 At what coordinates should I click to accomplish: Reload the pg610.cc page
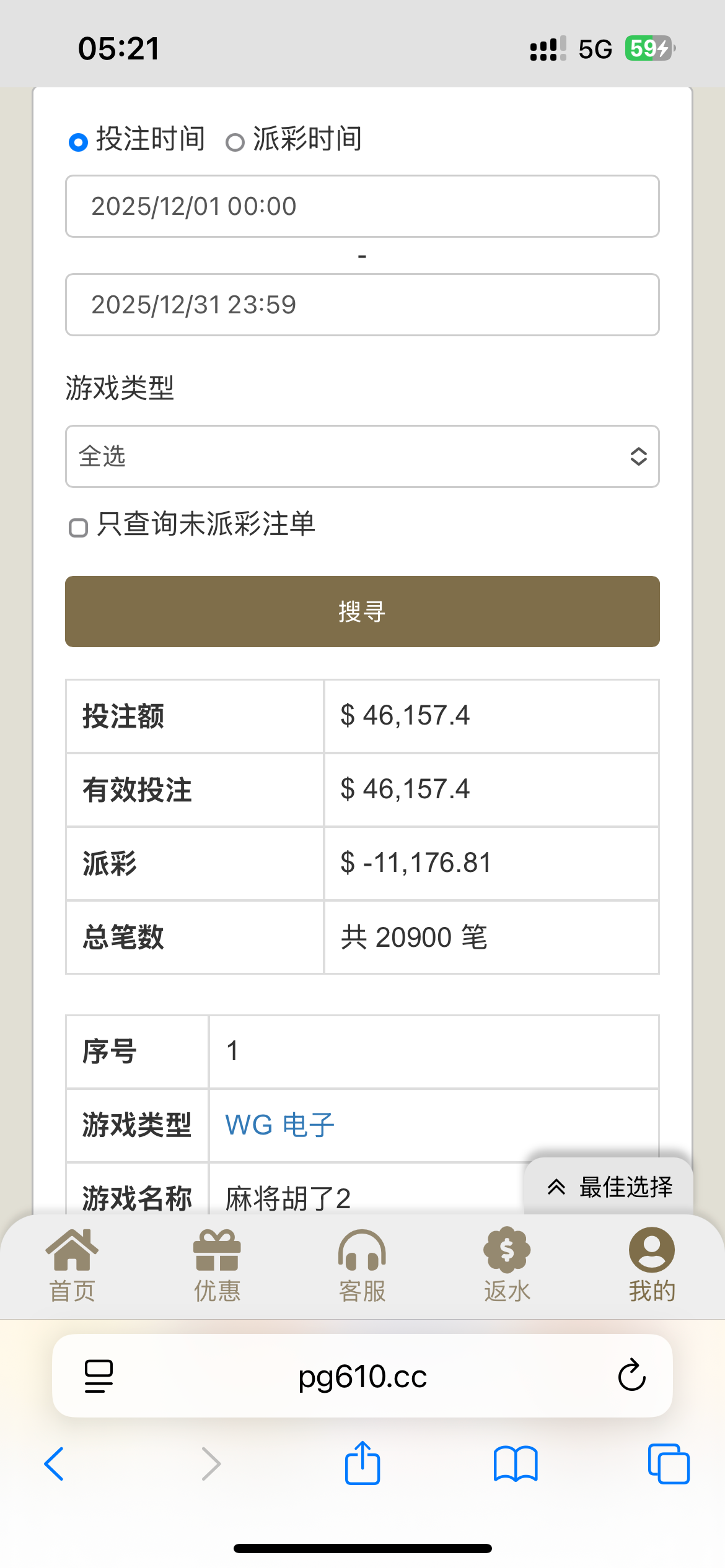tap(631, 1376)
